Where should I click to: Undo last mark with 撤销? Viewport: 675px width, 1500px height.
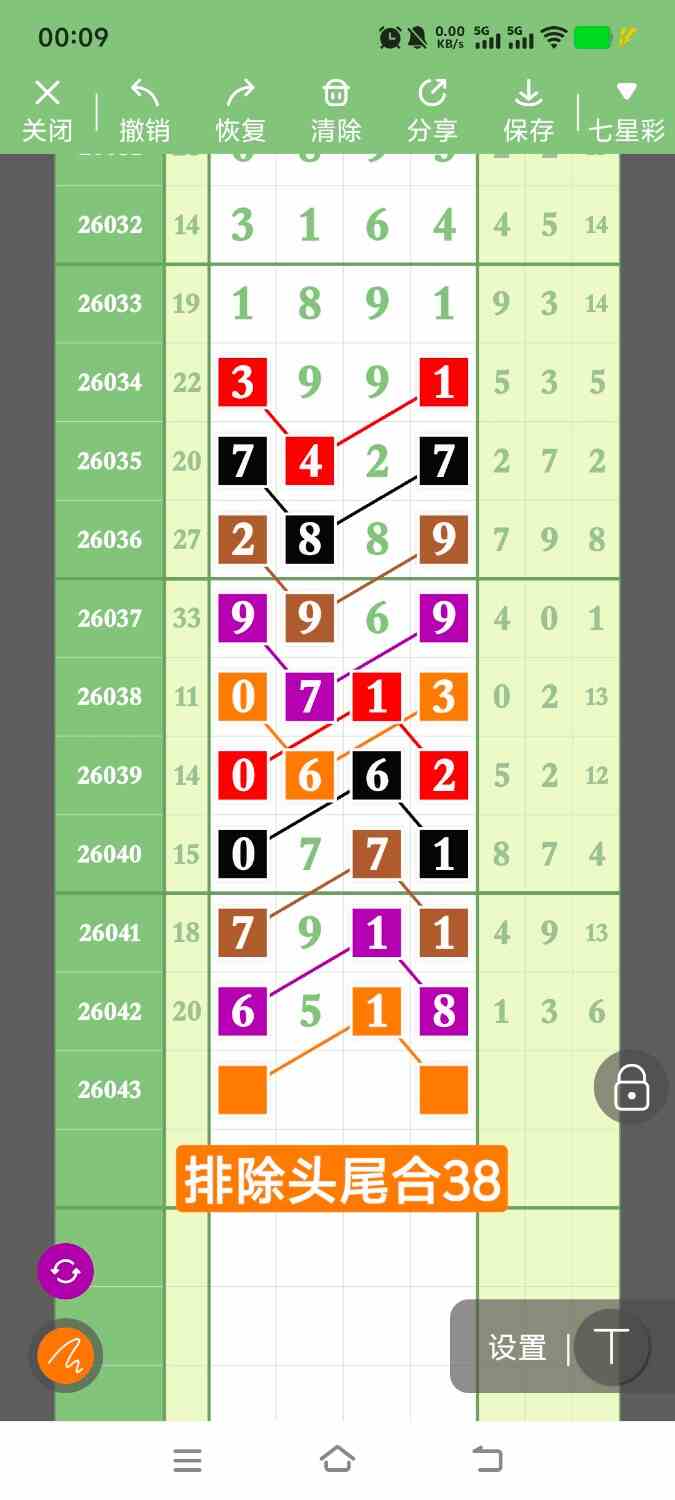(144, 110)
